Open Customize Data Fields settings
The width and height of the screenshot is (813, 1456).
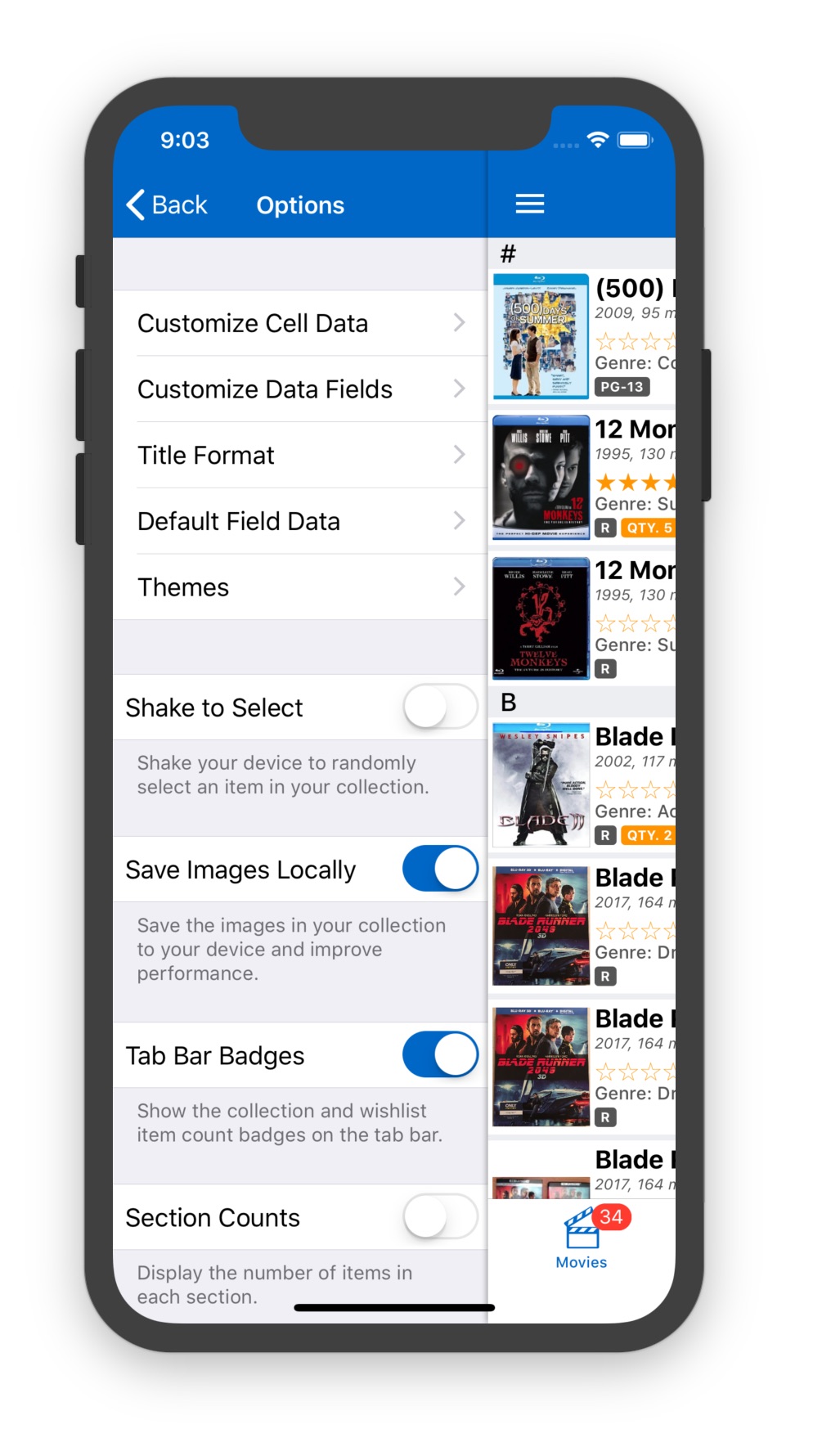tap(299, 389)
